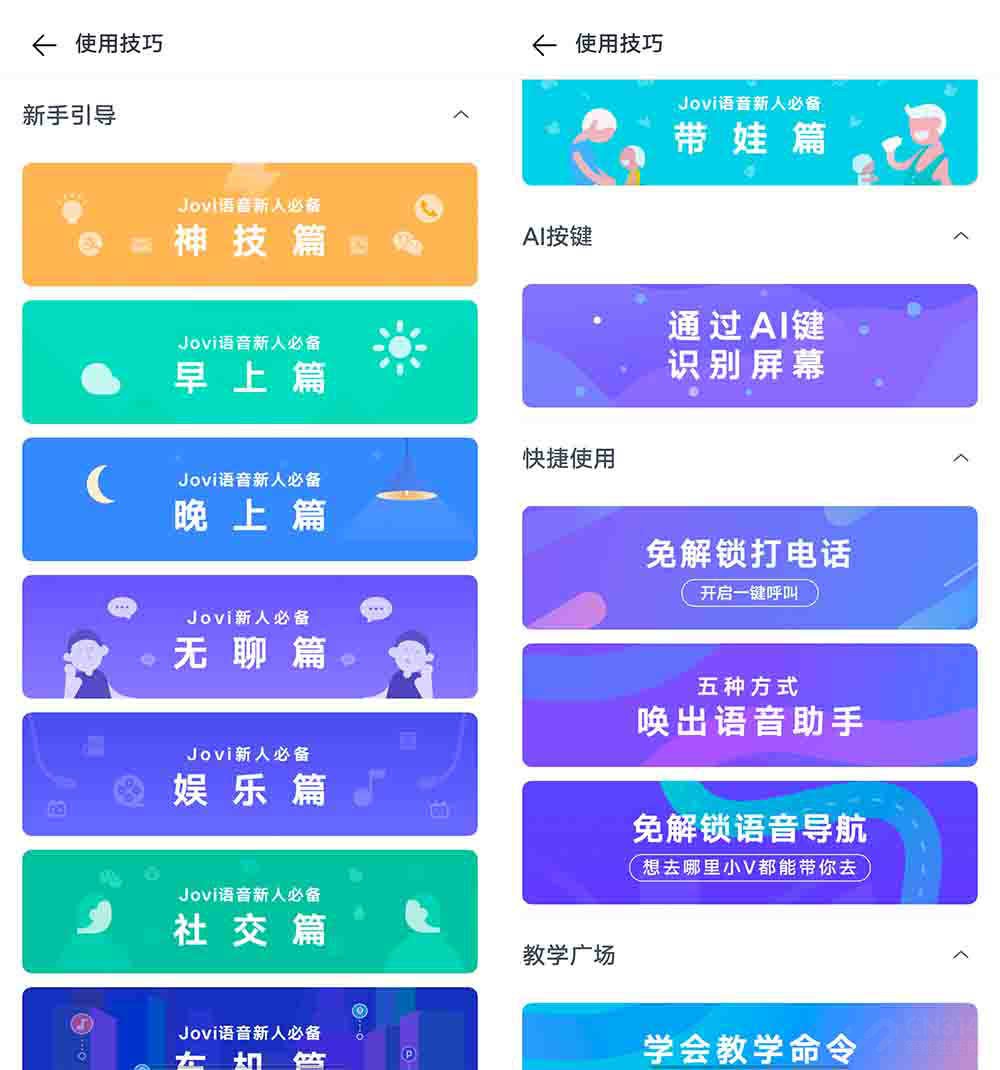Image resolution: width=1000 pixels, height=1070 pixels.
Task: Open 五种方式唤出语音助手 card
Action: (750, 705)
